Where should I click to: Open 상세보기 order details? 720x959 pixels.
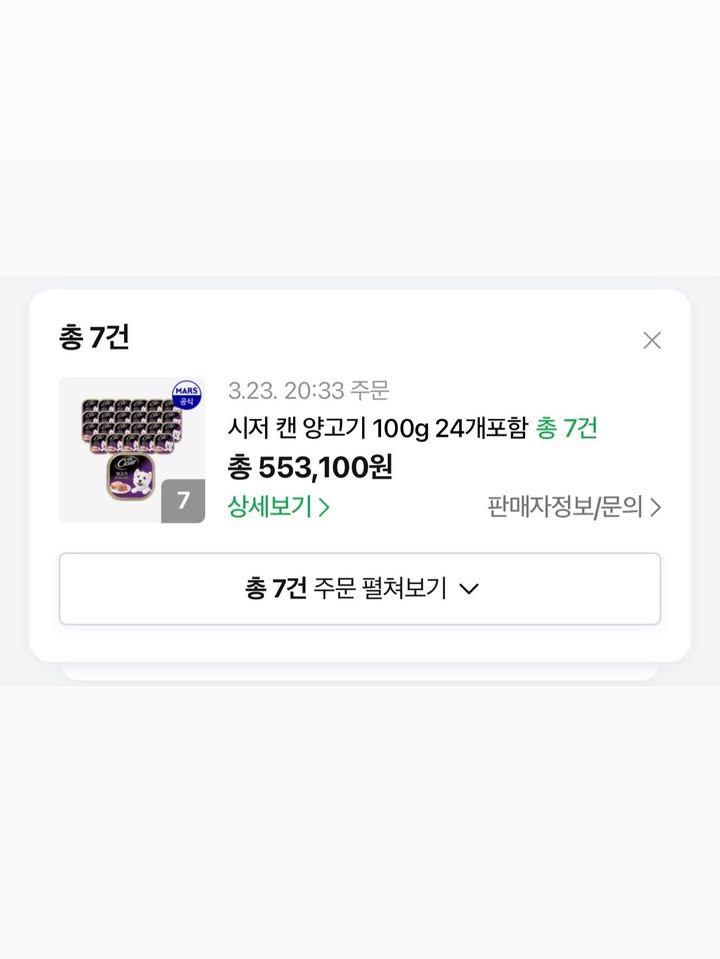(278, 507)
